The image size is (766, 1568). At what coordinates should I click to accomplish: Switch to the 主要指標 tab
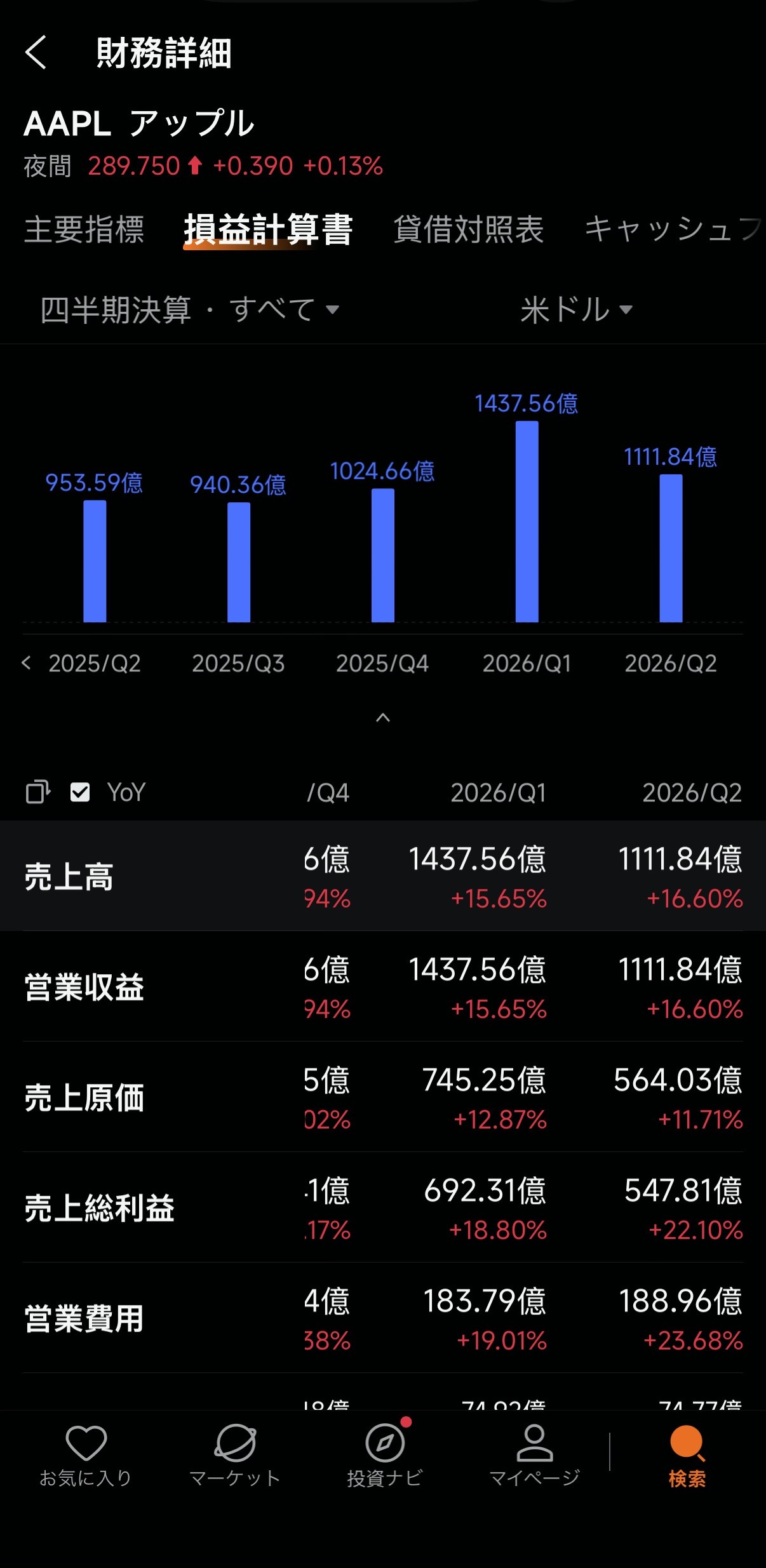(x=84, y=229)
